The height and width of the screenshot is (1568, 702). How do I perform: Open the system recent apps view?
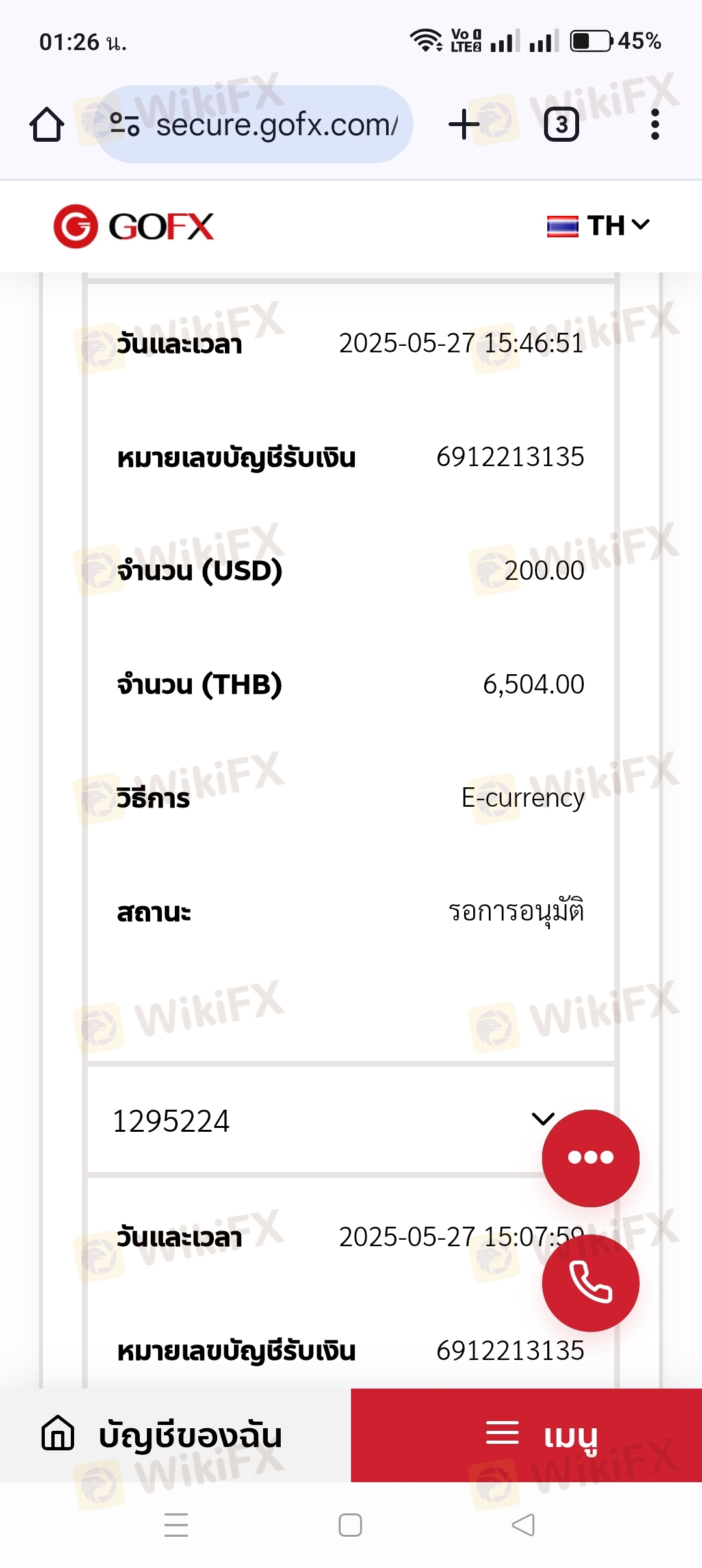coord(176,1524)
